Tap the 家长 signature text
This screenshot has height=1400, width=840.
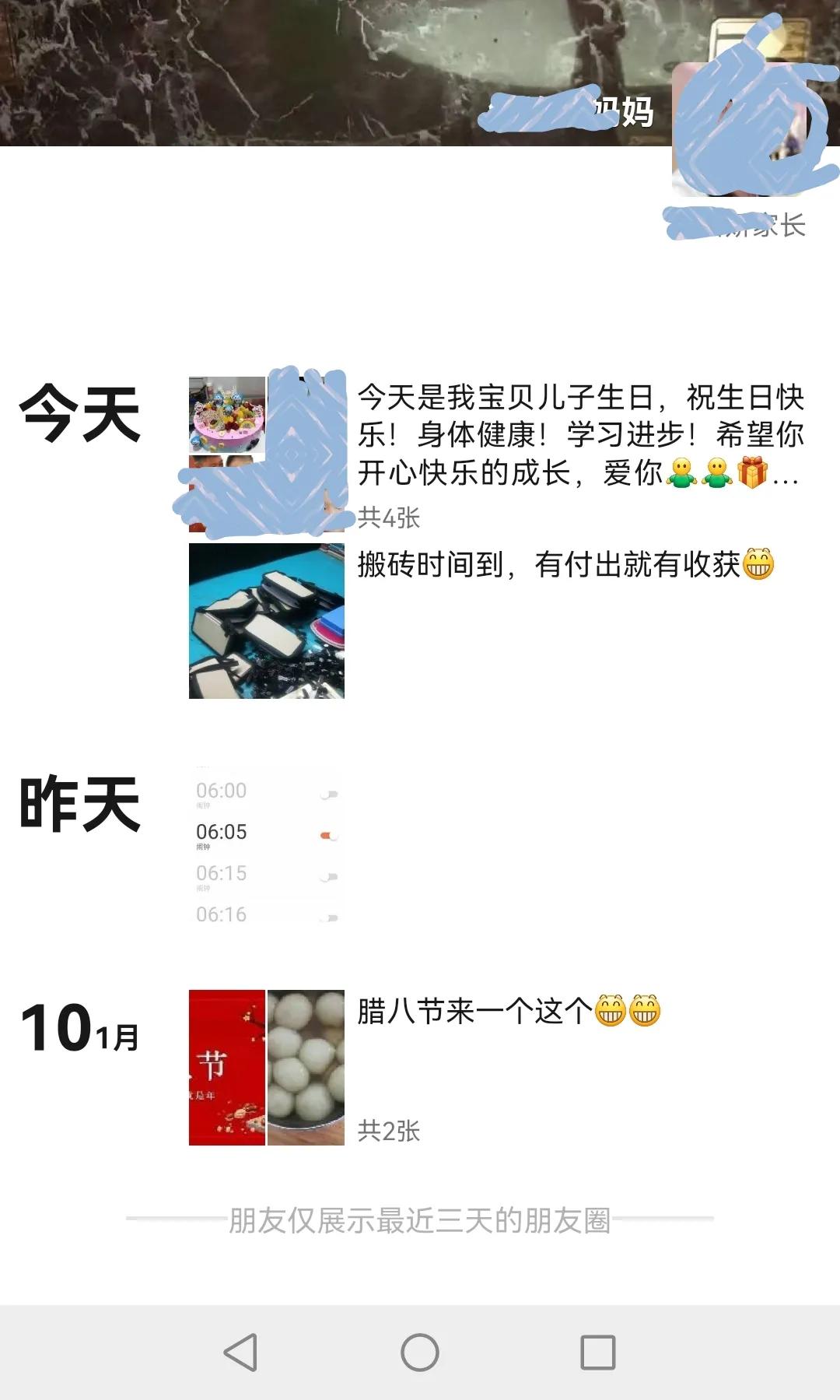pos(735,226)
